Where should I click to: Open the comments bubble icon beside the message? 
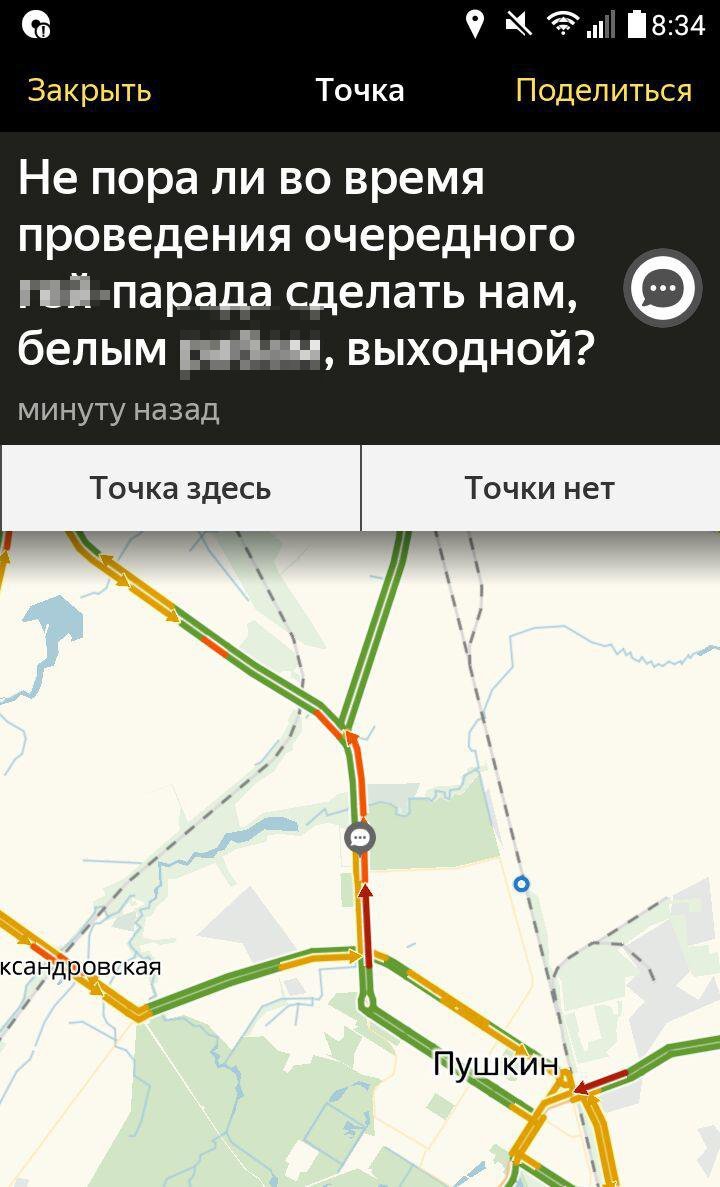(x=662, y=290)
